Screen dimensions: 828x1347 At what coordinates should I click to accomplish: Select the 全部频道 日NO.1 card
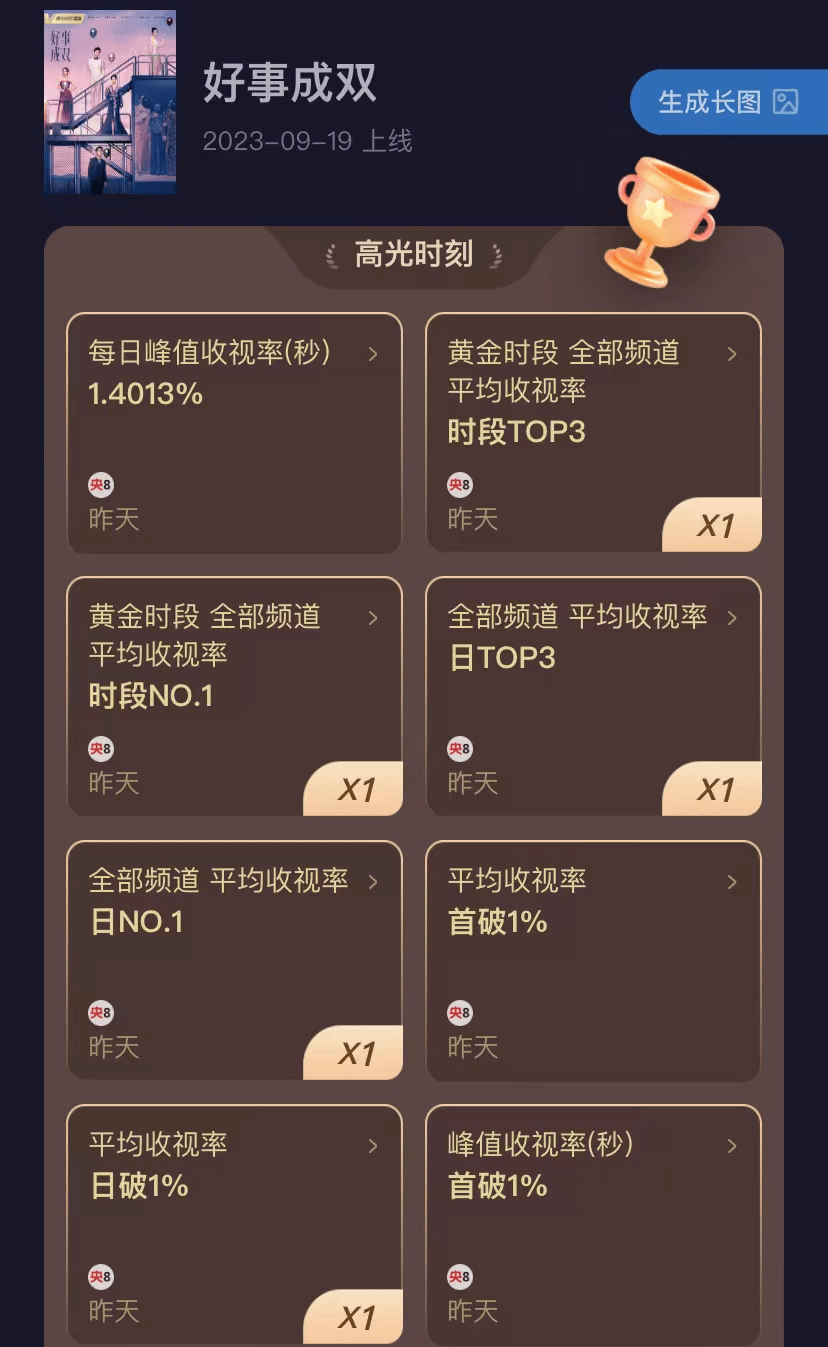[234, 960]
